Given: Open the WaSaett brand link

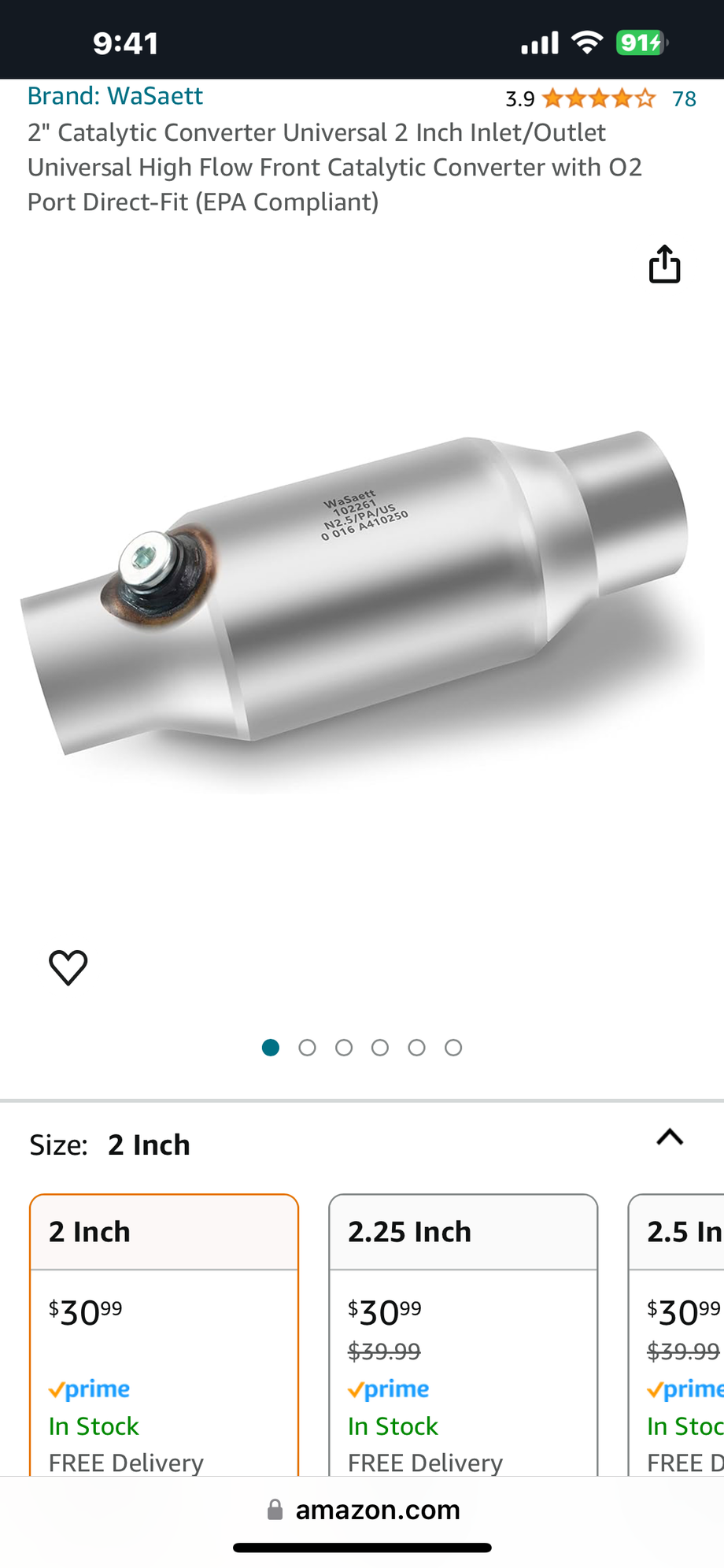Looking at the screenshot, I should tap(115, 96).
